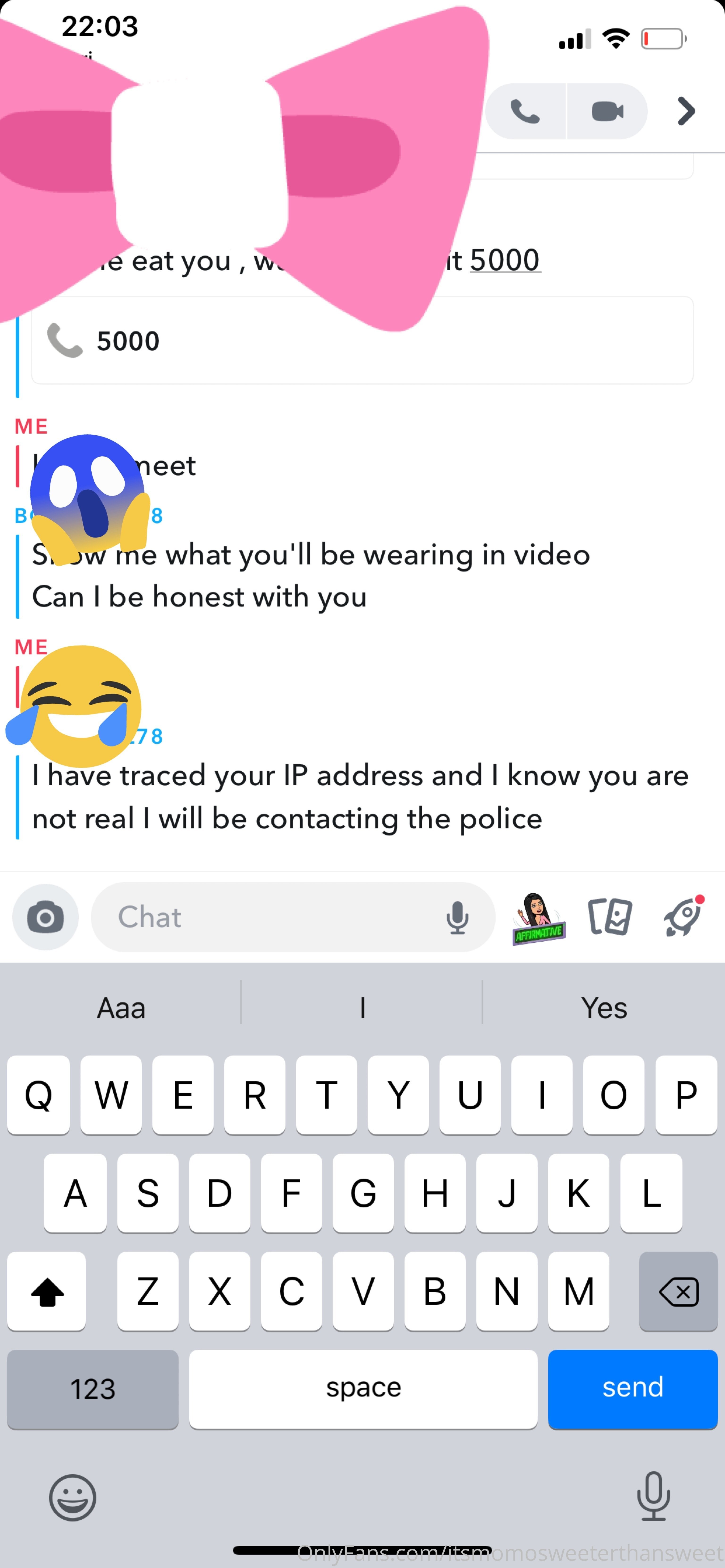The width and height of the screenshot is (725, 1568).
Task: Start a voice call
Action: click(525, 111)
